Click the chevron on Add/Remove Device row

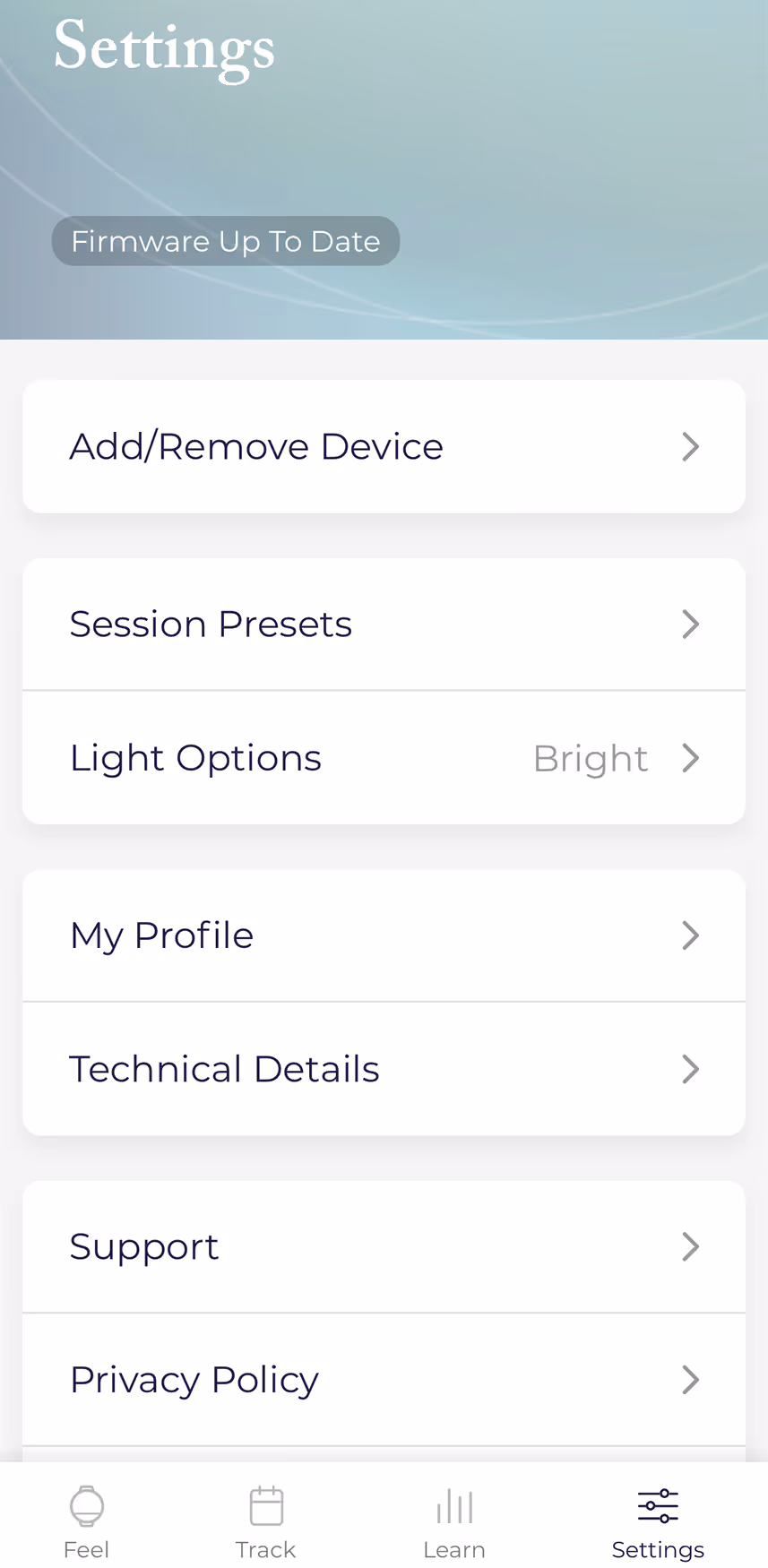coord(690,446)
